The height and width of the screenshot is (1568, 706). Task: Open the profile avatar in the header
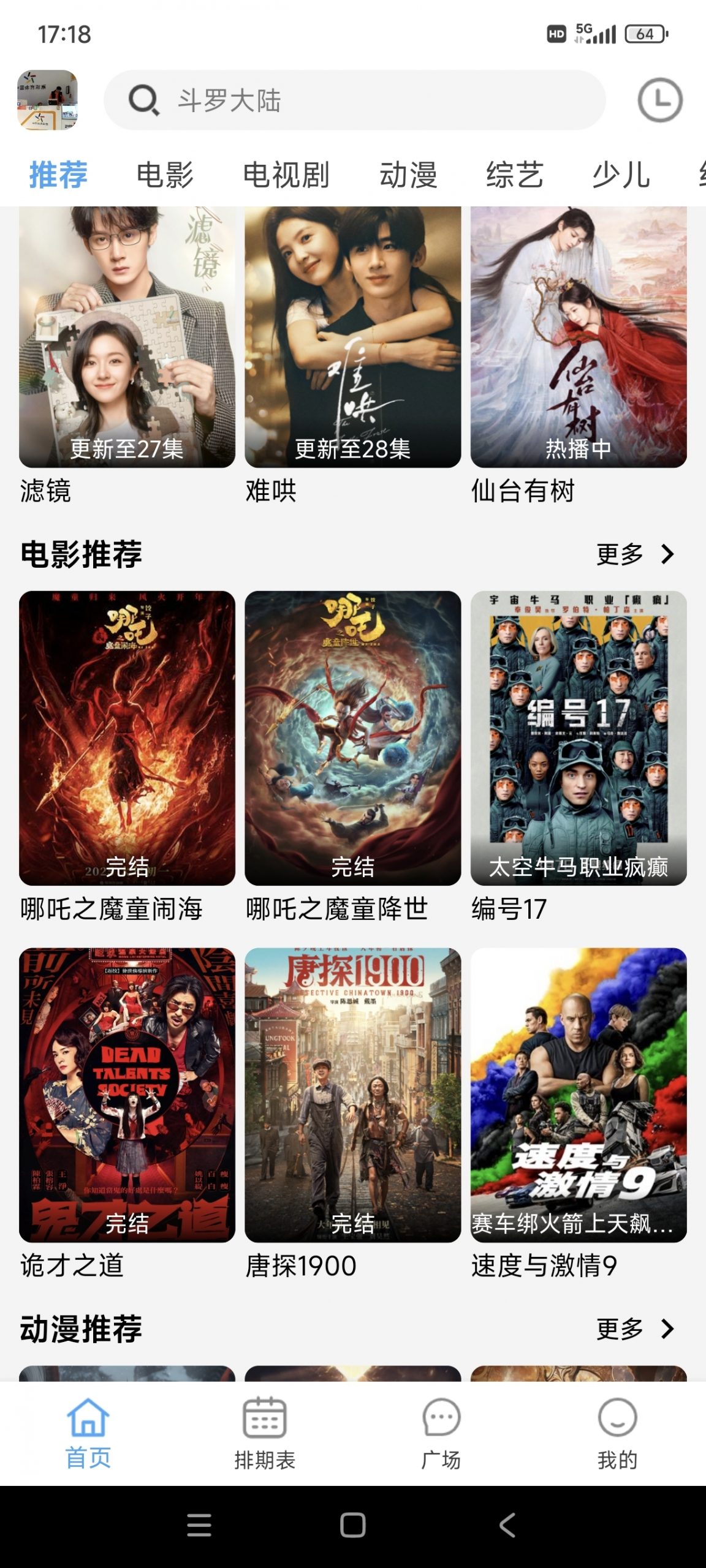pyautogui.click(x=47, y=100)
